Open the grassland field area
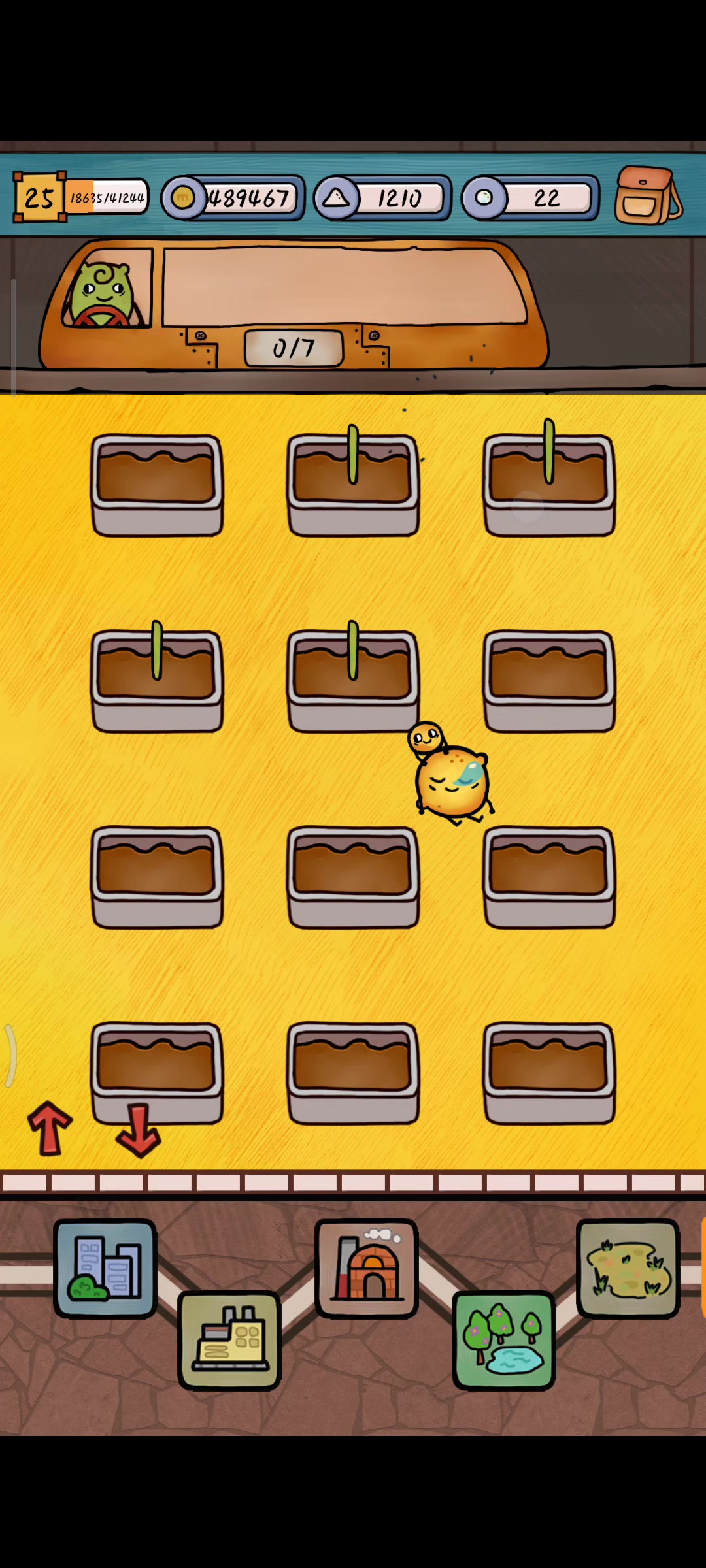The width and height of the screenshot is (706, 1568). pyautogui.click(x=628, y=1268)
